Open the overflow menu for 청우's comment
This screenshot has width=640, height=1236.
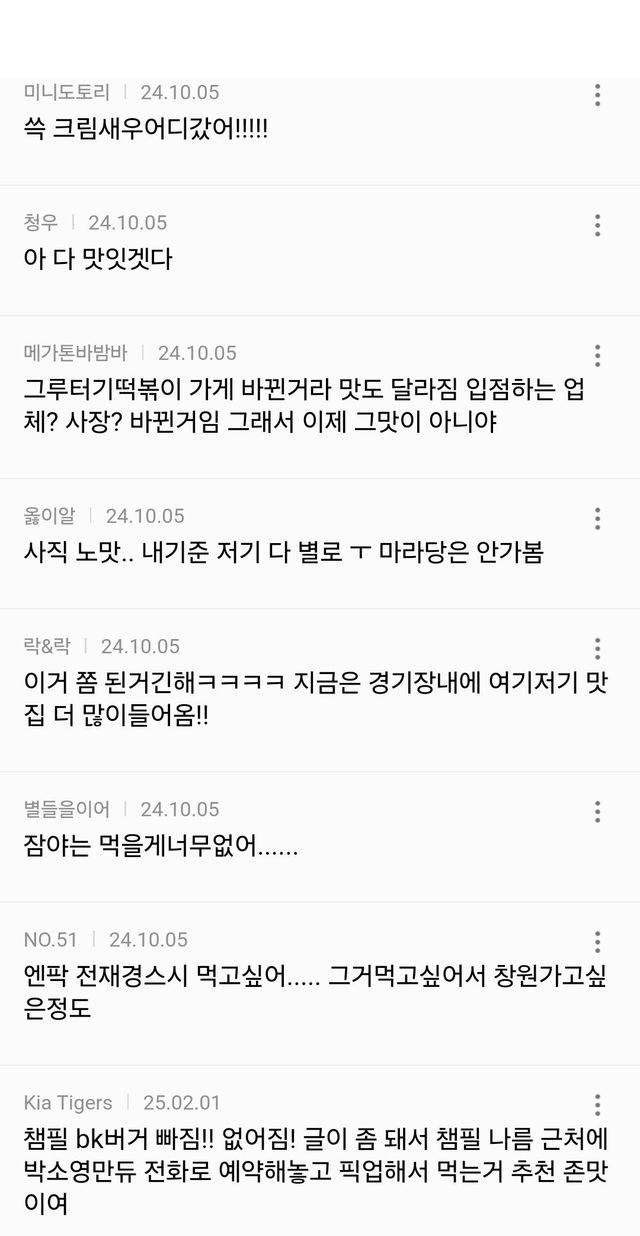pyautogui.click(x=597, y=225)
